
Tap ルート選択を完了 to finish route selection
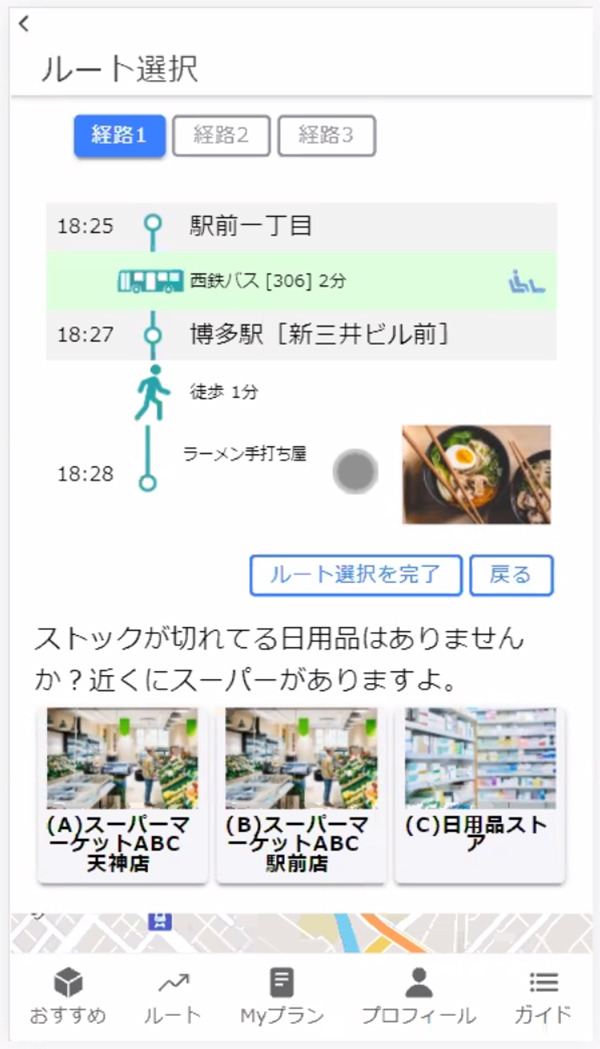[355, 575]
